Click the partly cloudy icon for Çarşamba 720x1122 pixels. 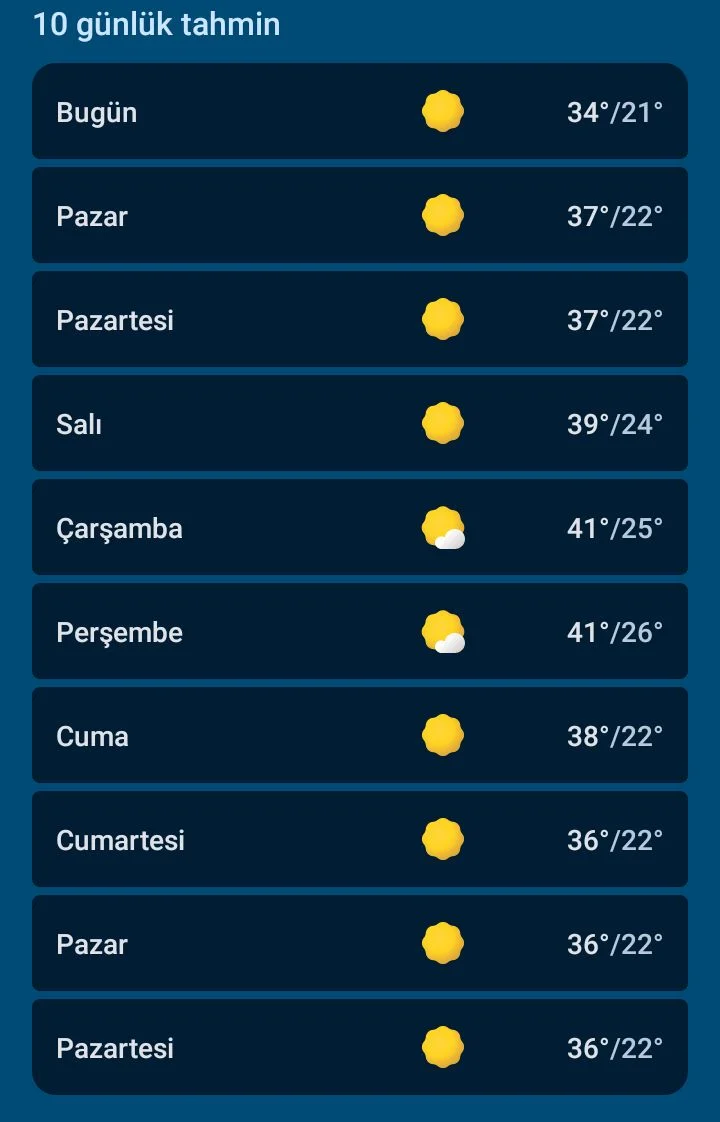(442, 528)
